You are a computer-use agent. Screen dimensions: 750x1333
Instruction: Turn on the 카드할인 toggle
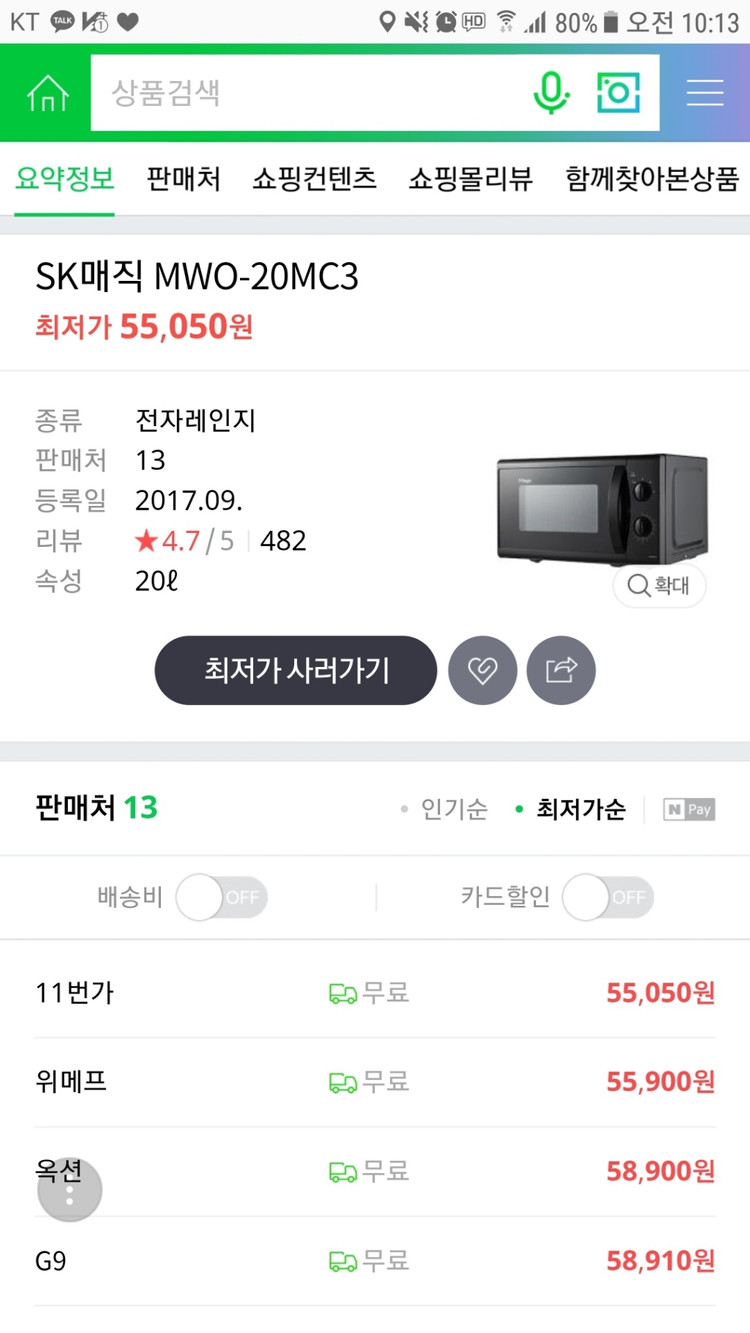click(x=608, y=897)
